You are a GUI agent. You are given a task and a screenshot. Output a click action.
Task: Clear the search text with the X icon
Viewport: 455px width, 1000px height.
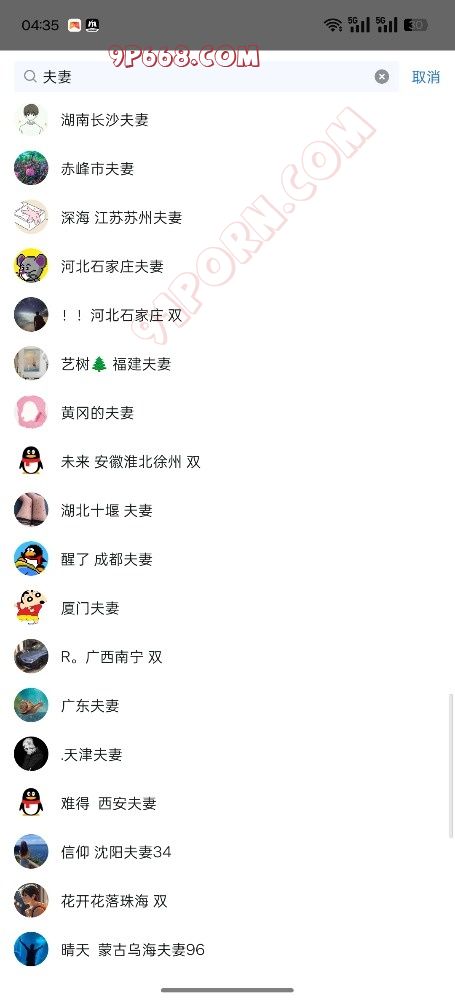coord(382,77)
